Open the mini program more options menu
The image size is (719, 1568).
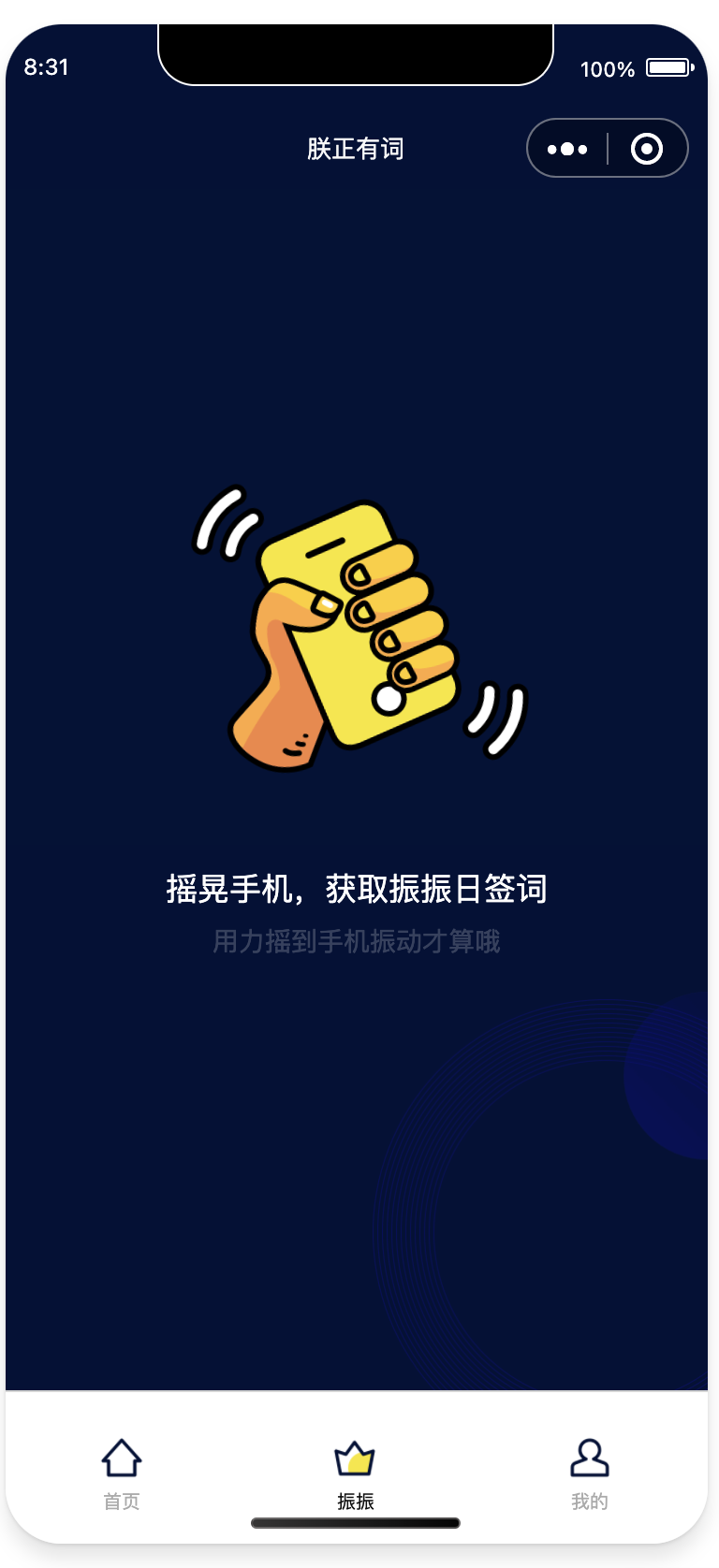(x=567, y=149)
